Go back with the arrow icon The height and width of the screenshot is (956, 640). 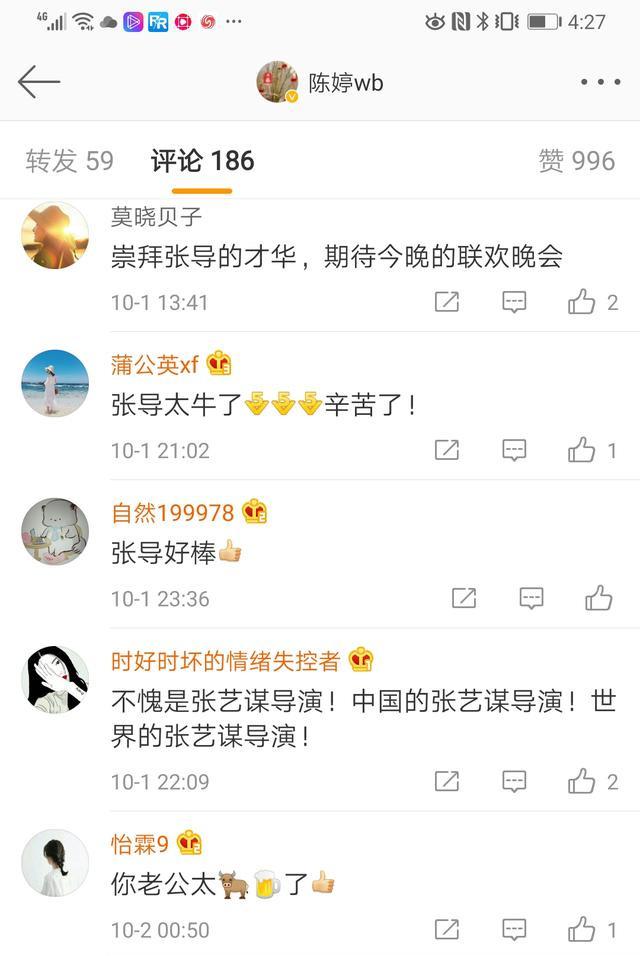[39, 82]
